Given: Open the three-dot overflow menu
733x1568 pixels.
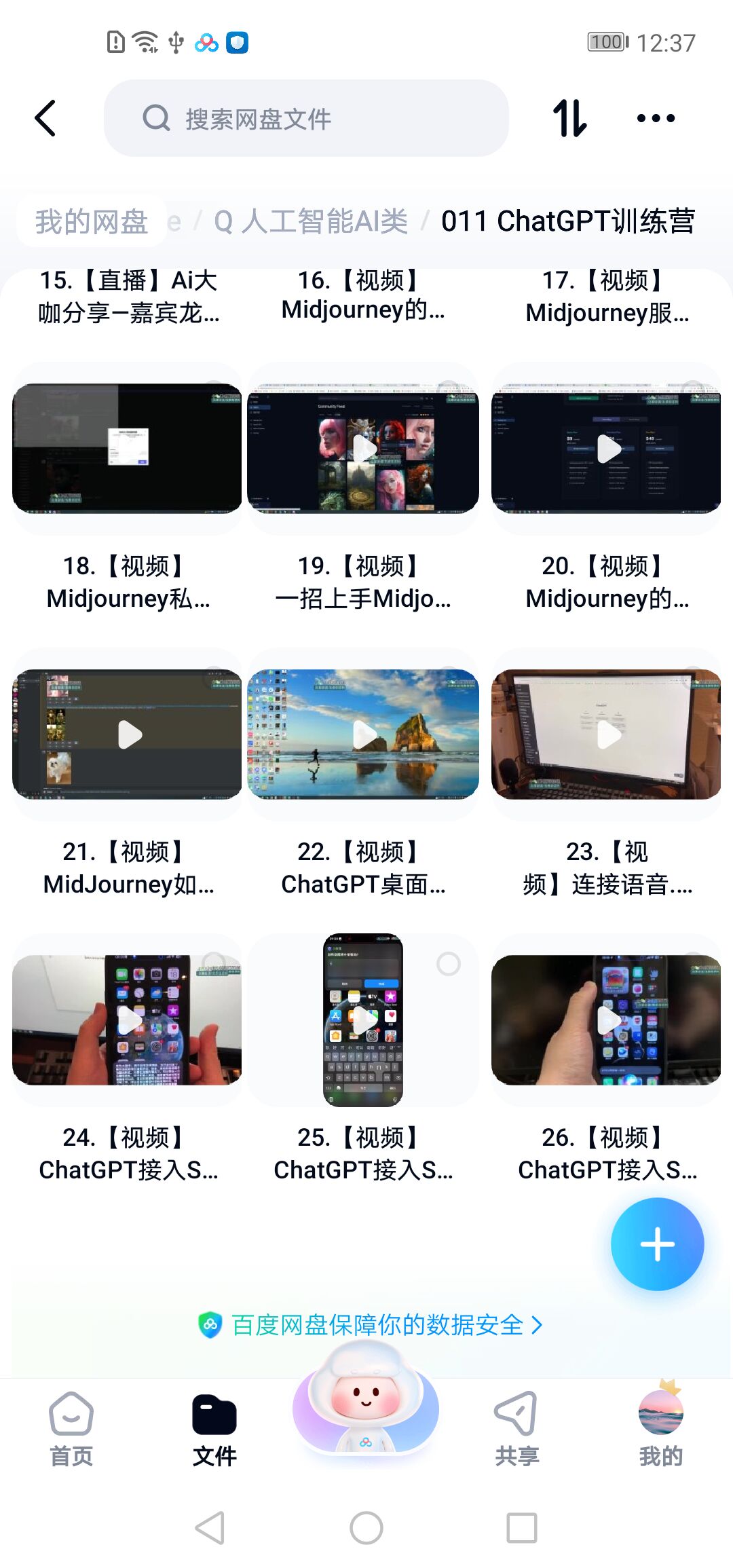Looking at the screenshot, I should [656, 119].
